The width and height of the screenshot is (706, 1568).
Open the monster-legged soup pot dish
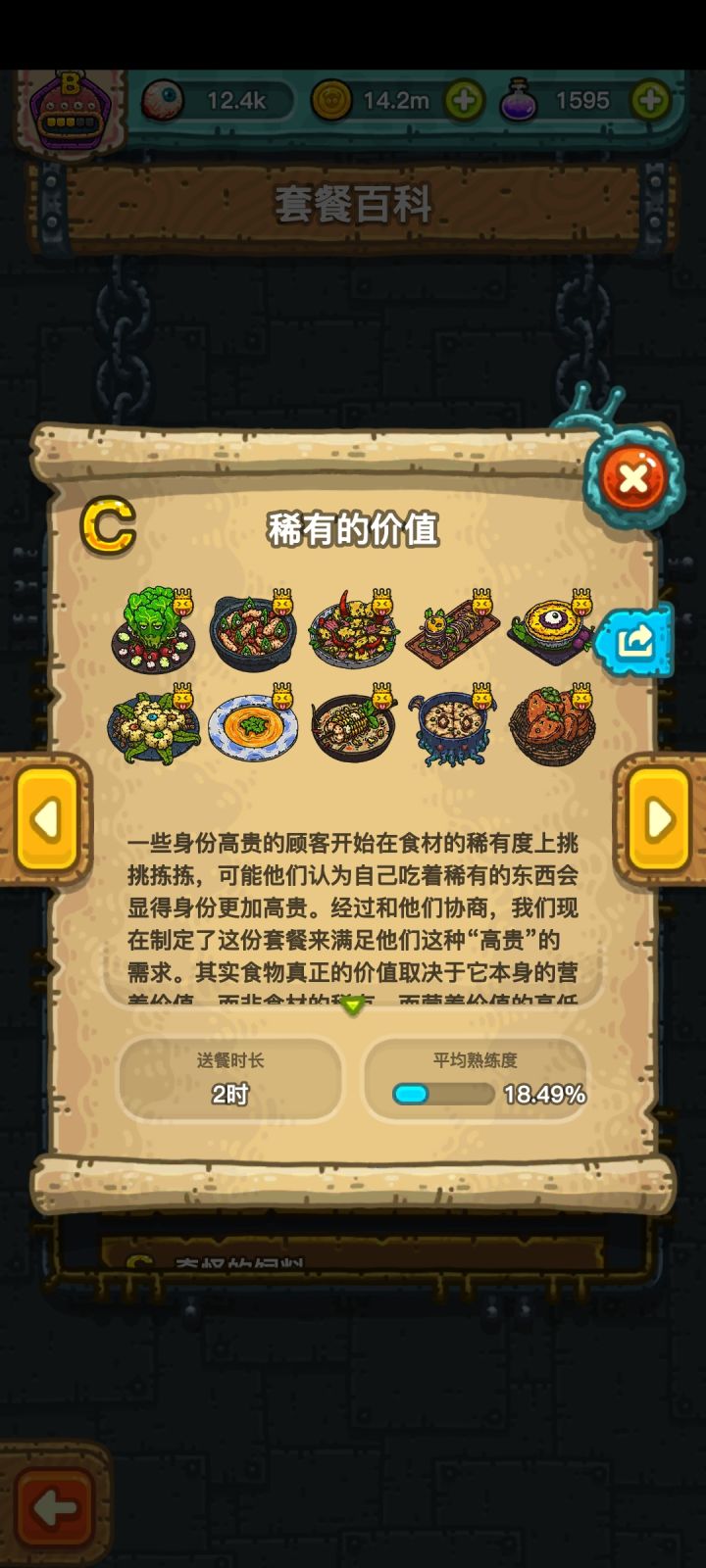pos(451,725)
